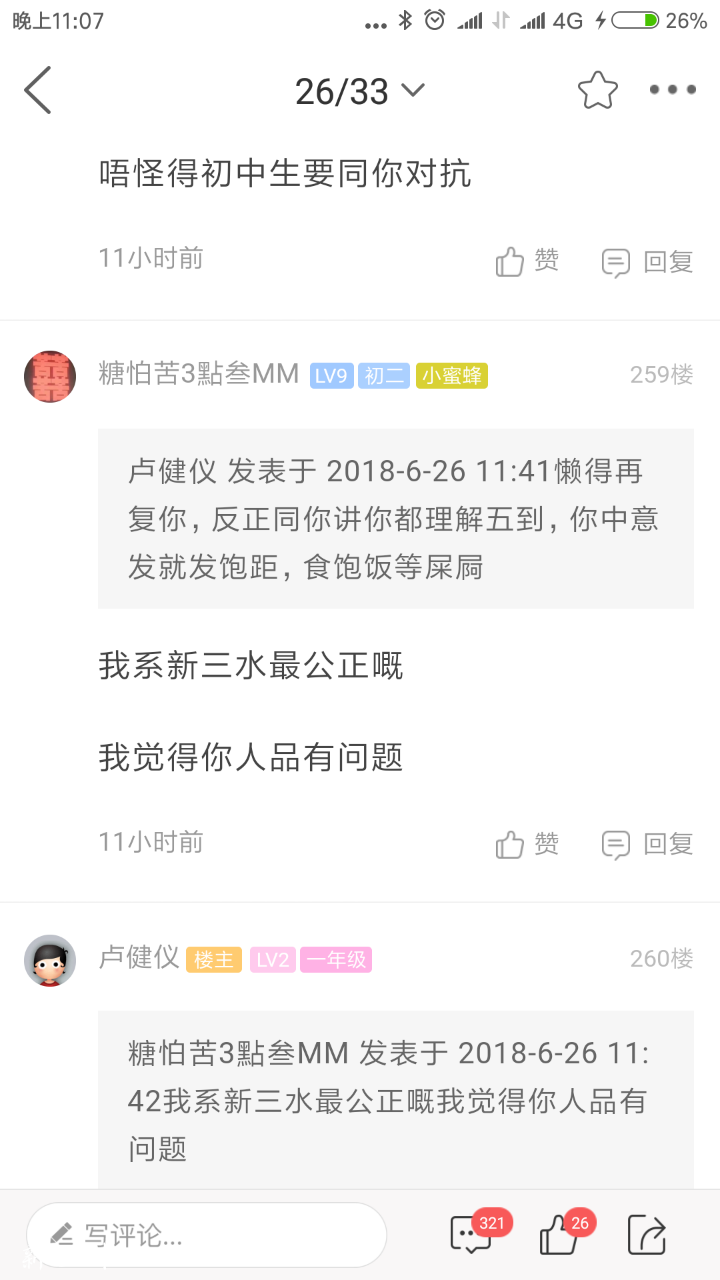Like the comment "唔怪得初中生要同你对抗"
Screen dimensions: 720x1280
click(x=527, y=261)
